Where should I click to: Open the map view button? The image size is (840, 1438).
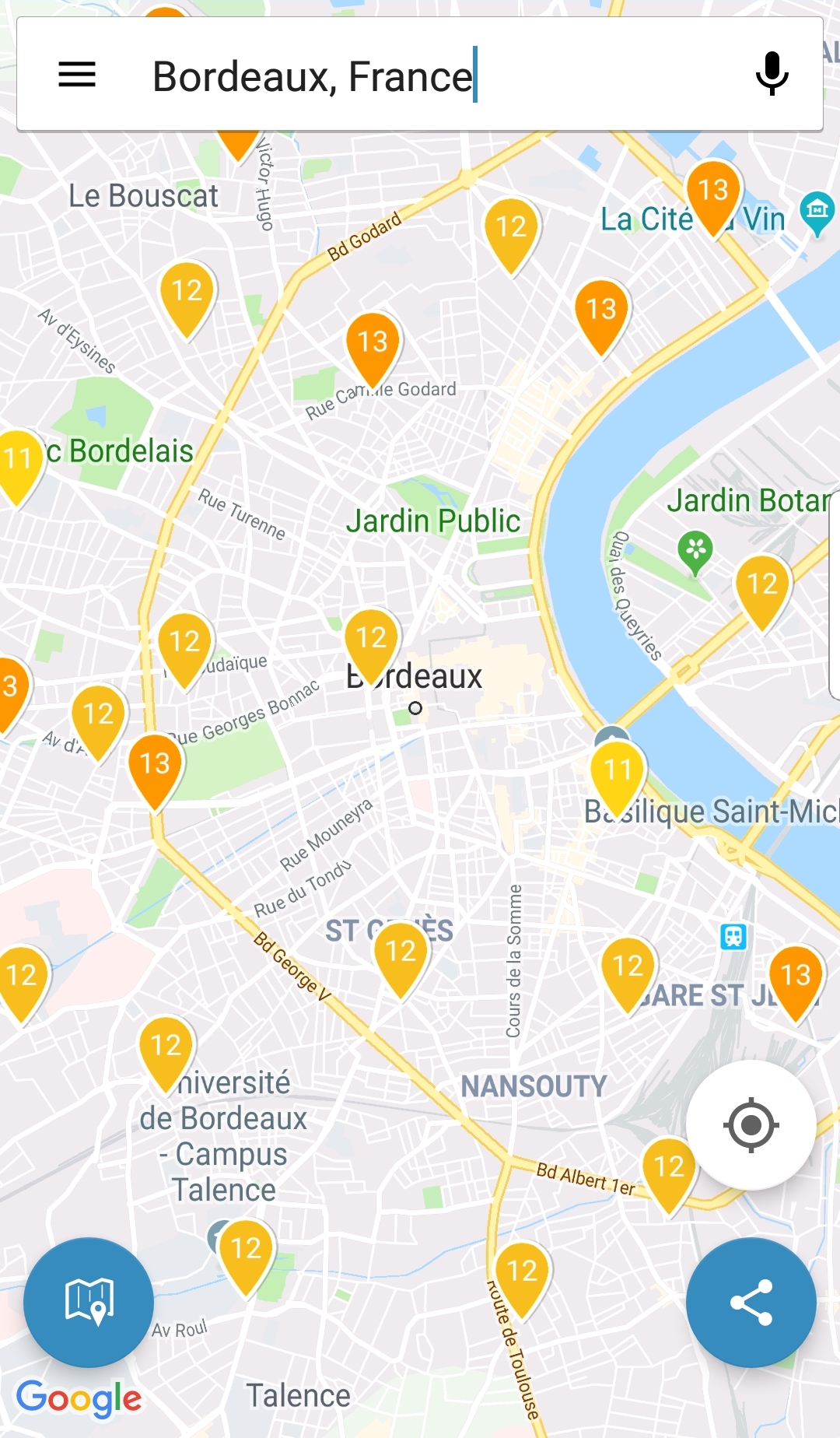pos(89,1302)
